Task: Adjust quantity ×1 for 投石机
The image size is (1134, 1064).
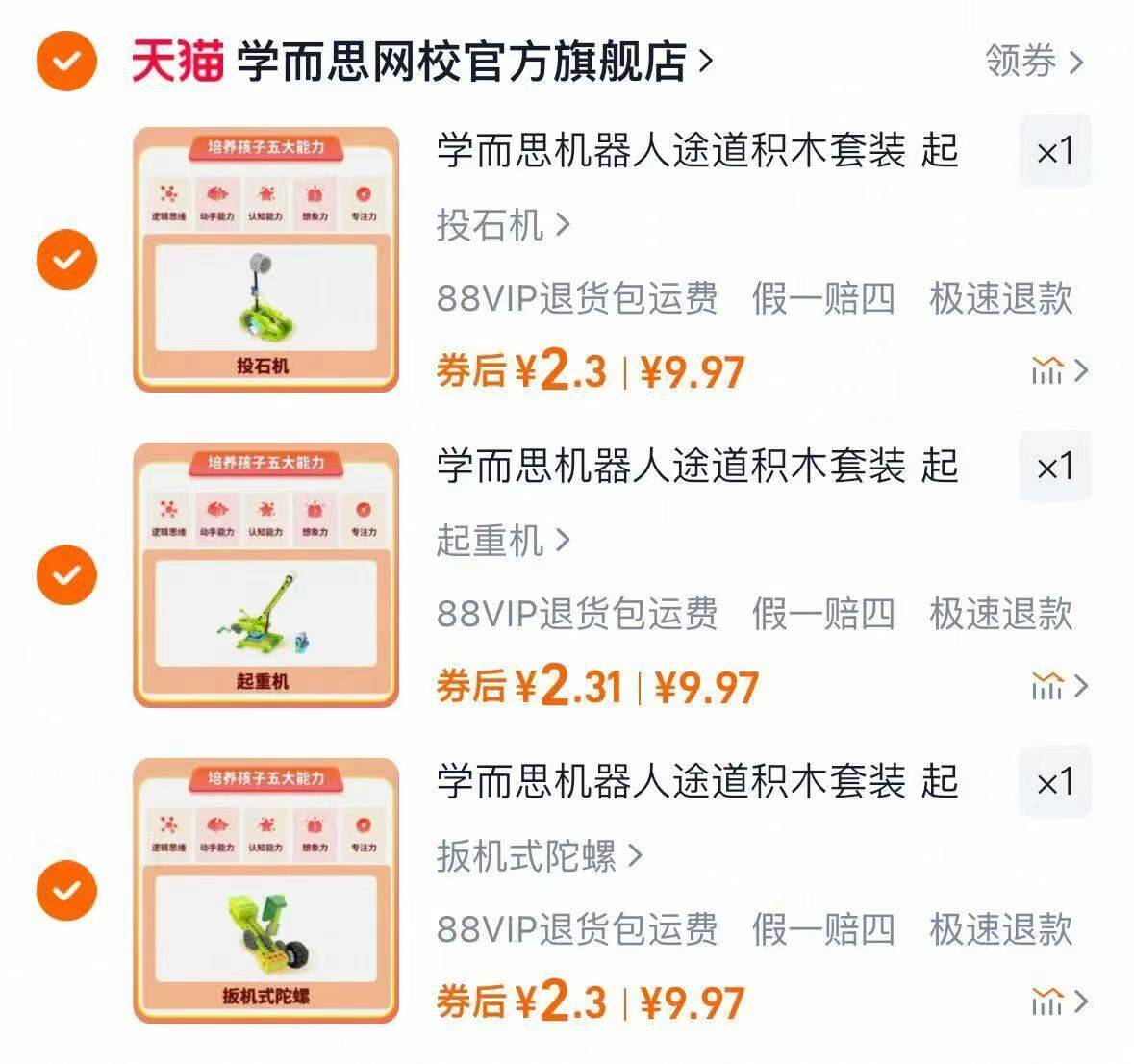Action: 1054,152
